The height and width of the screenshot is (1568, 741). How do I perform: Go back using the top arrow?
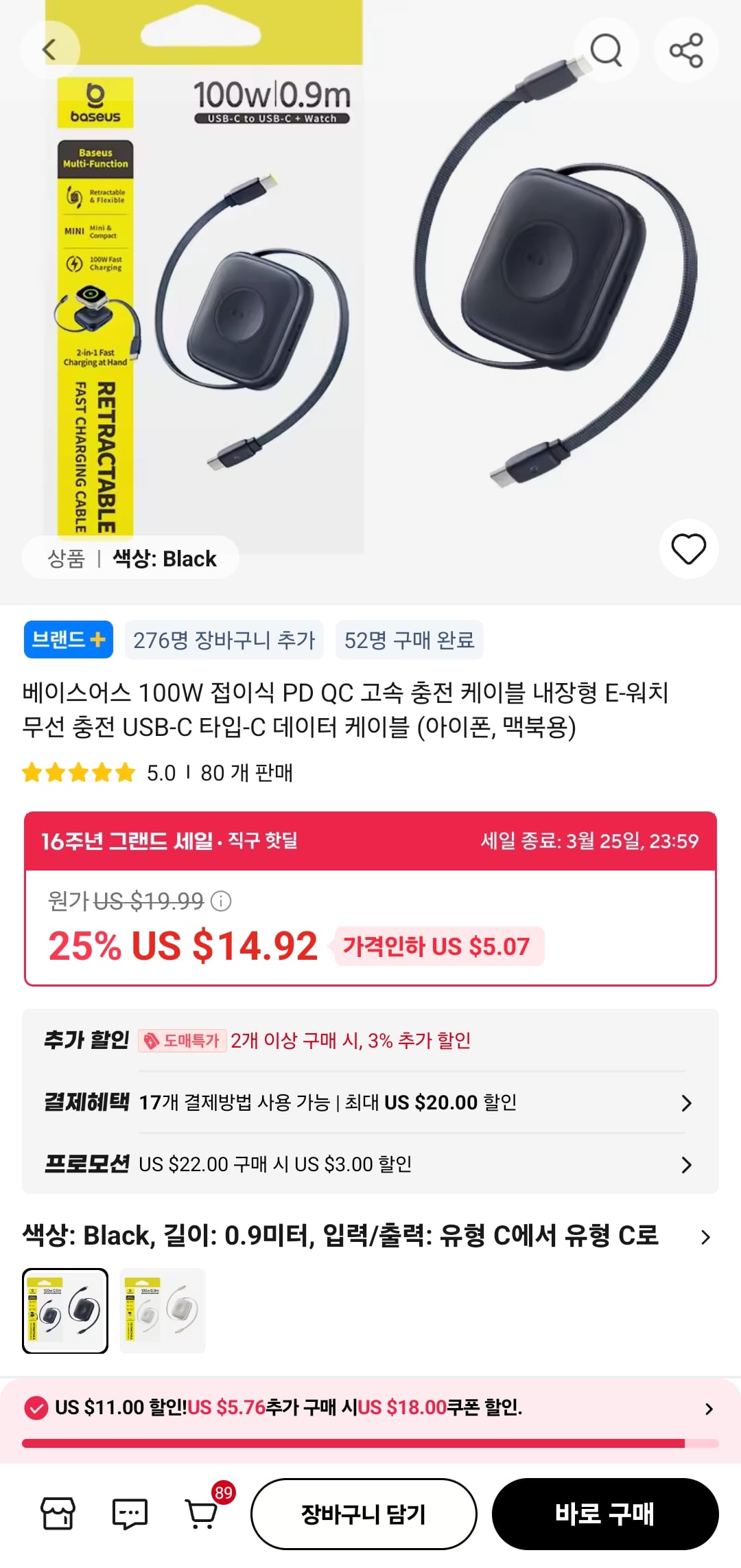[x=49, y=49]
